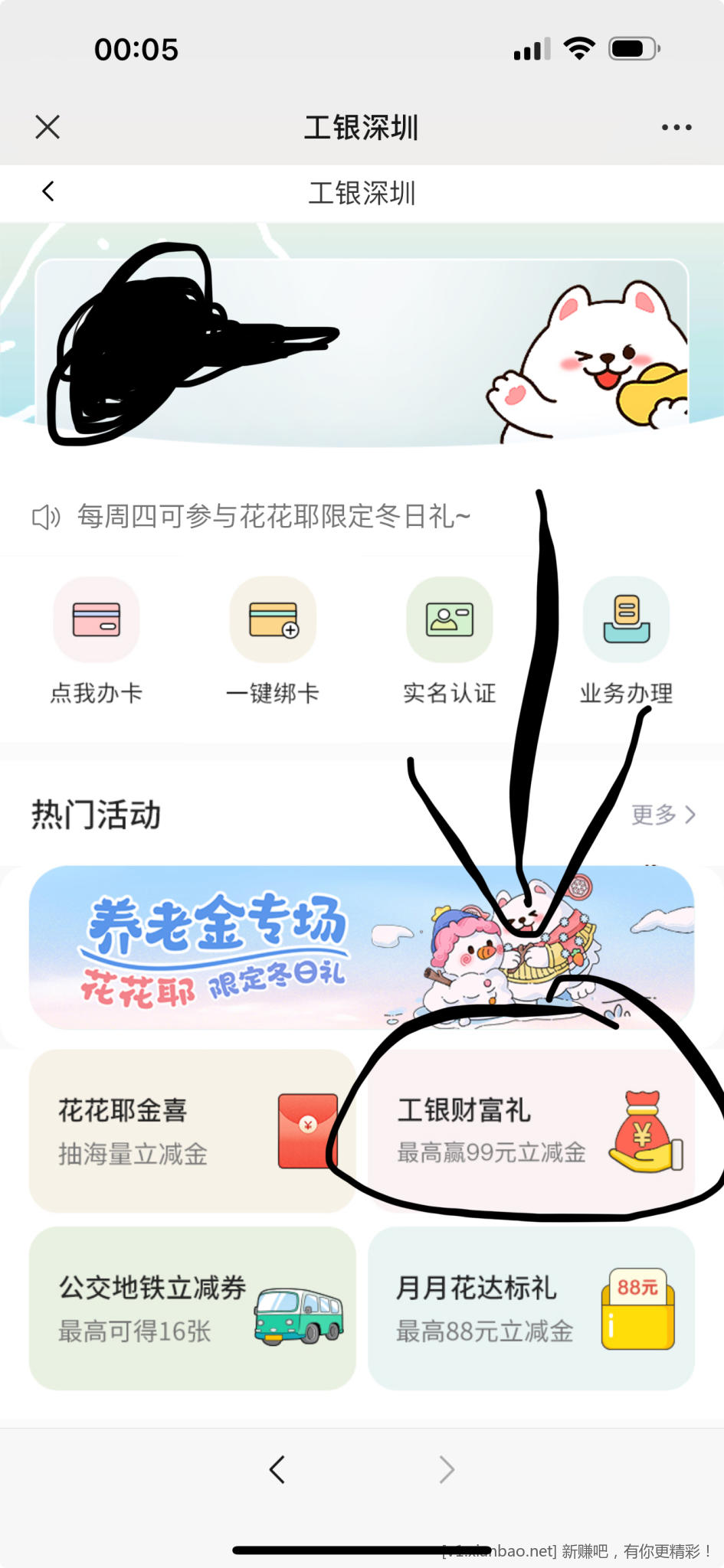Tap the bottom browser back arrow
Image resolution: width=724 pixels, height=1568 pixels.
[277, 1469]
